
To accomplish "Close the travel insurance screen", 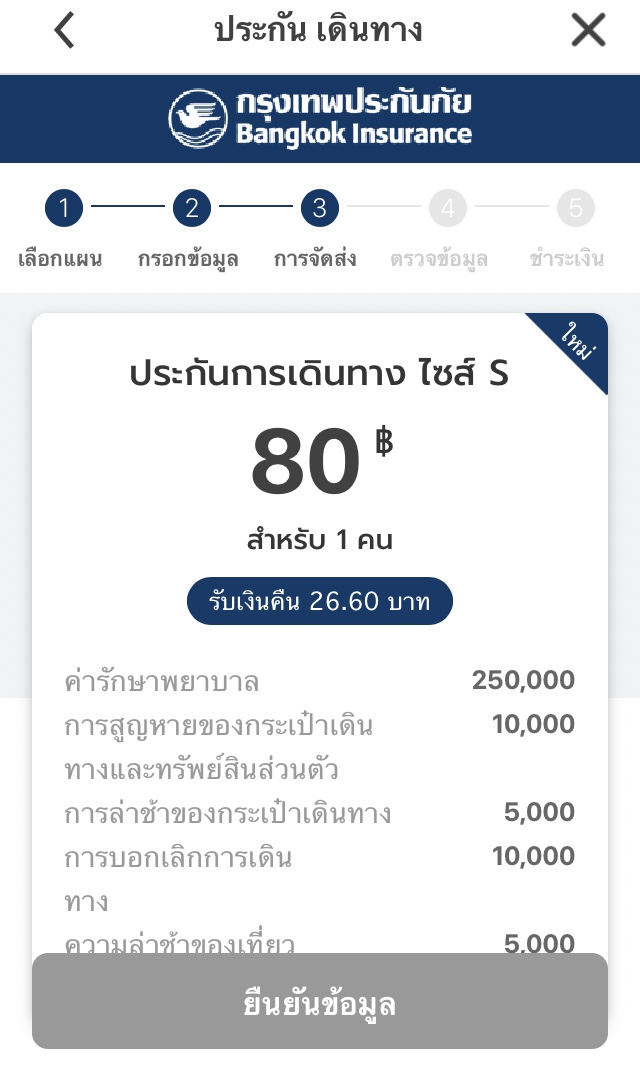I will click(x=588, y=30).
